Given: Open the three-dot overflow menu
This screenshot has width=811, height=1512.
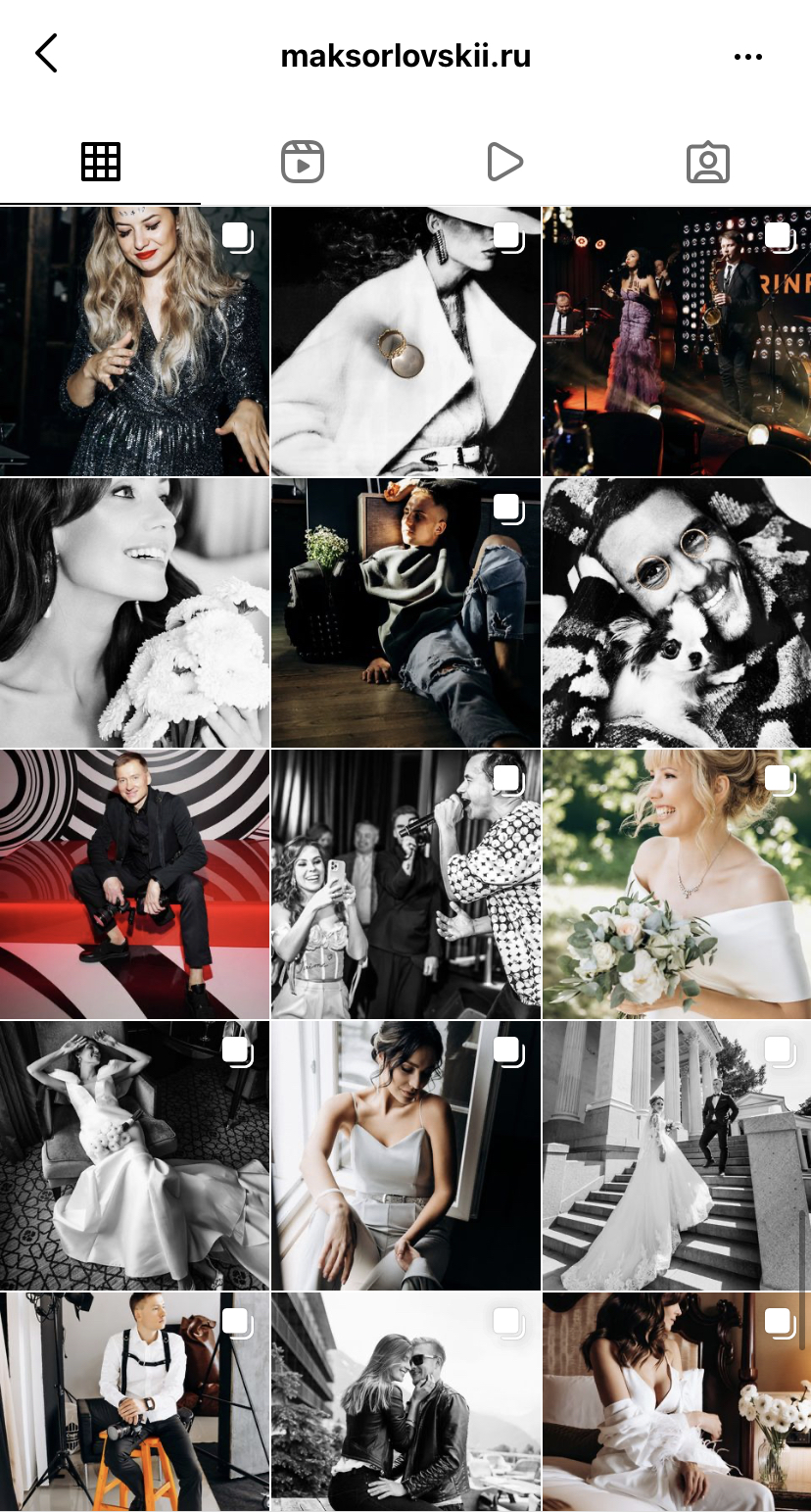Looking at the screenshot, I should click(747, 57).
